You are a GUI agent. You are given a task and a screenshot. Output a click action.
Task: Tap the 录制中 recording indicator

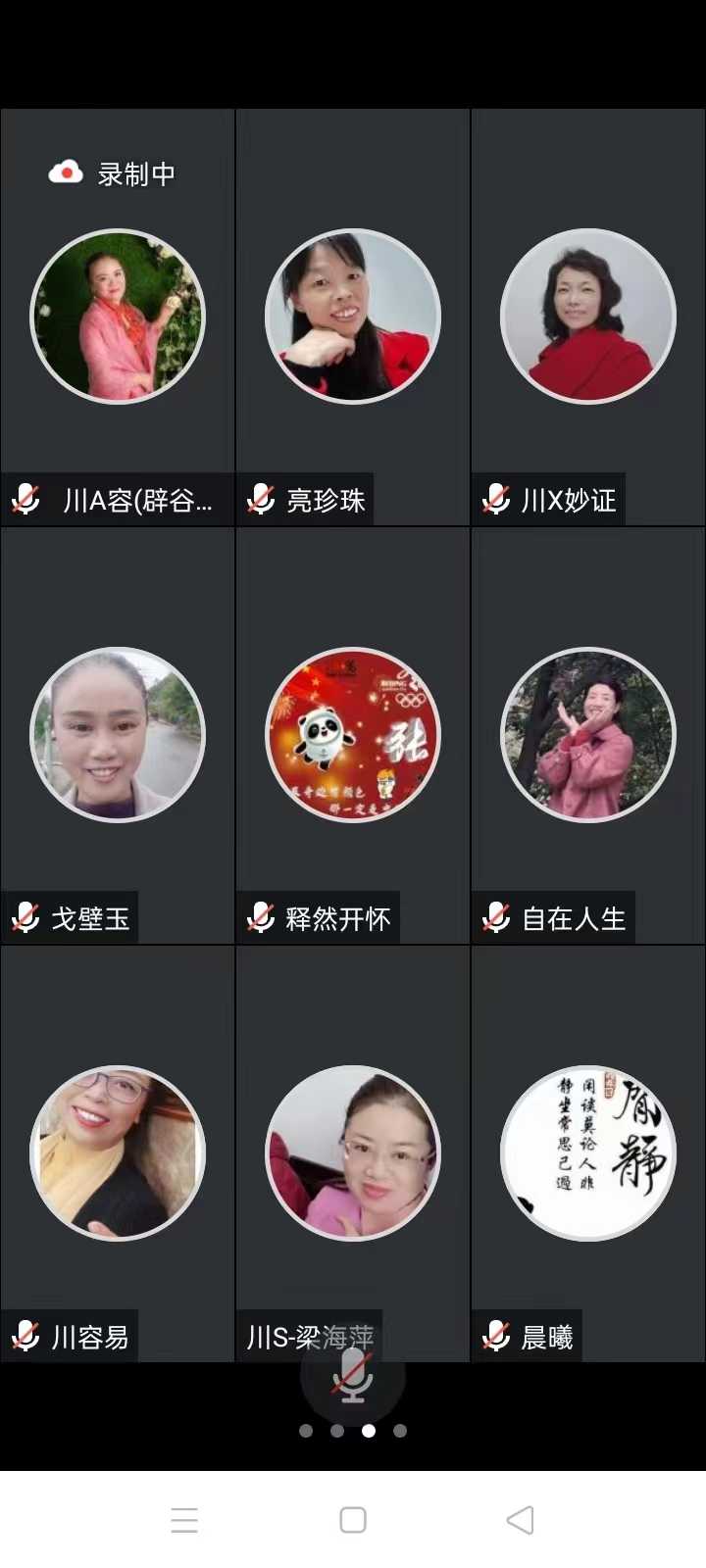(x=113, y=174)
